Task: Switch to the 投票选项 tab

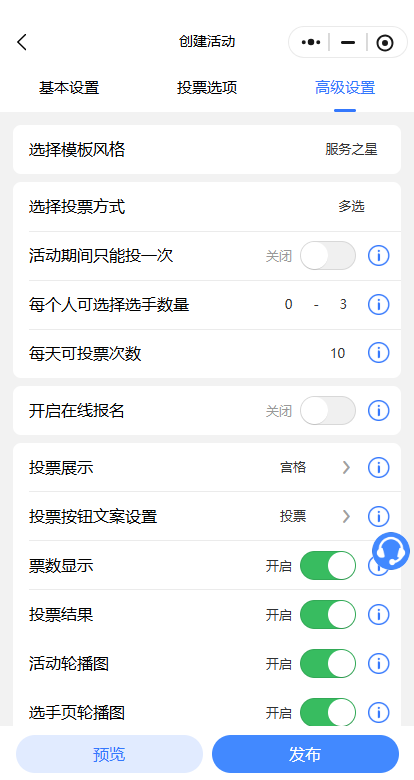Action: click(207, 88)
